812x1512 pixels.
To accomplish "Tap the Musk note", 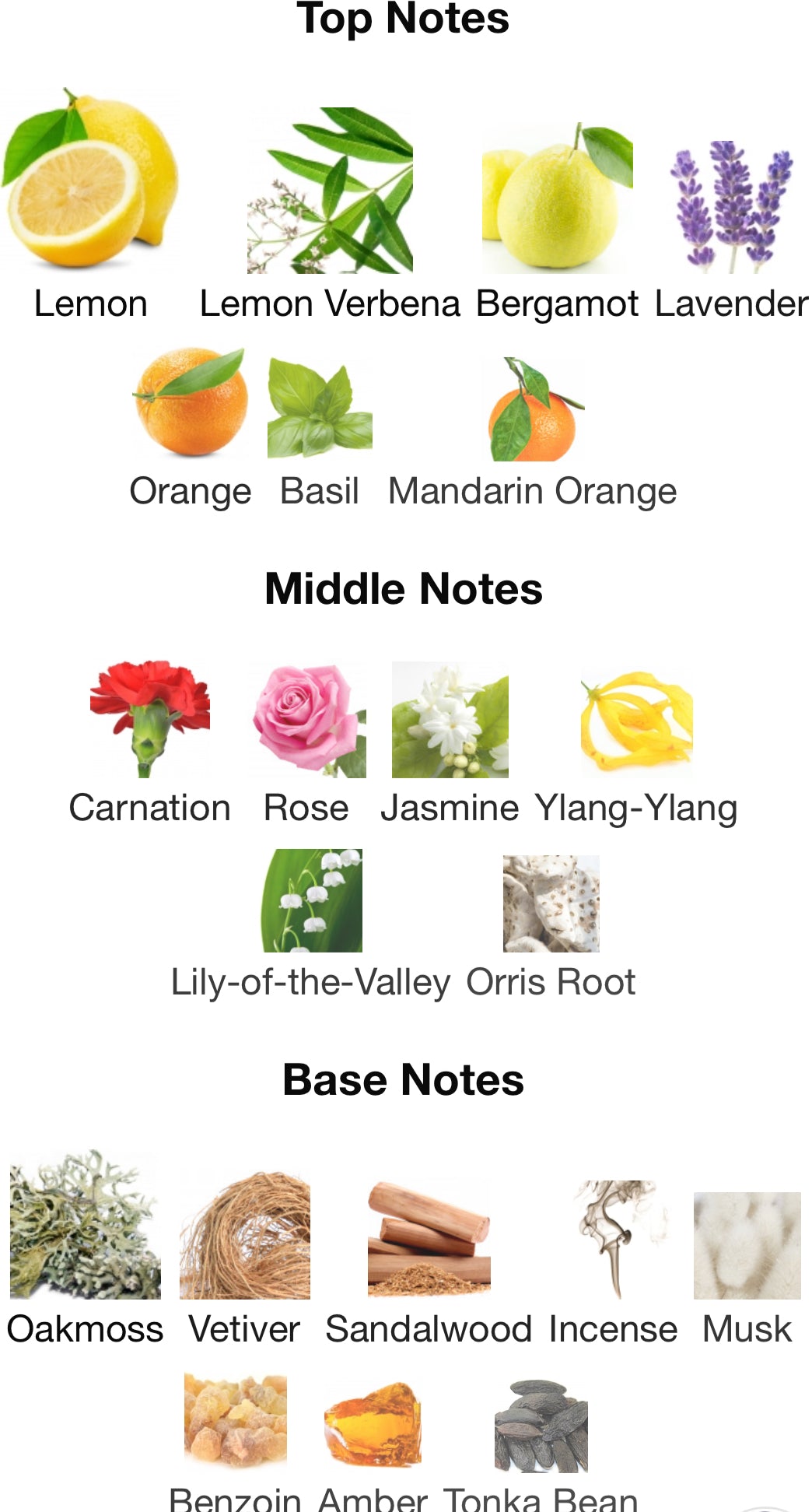I will 747,1245.
